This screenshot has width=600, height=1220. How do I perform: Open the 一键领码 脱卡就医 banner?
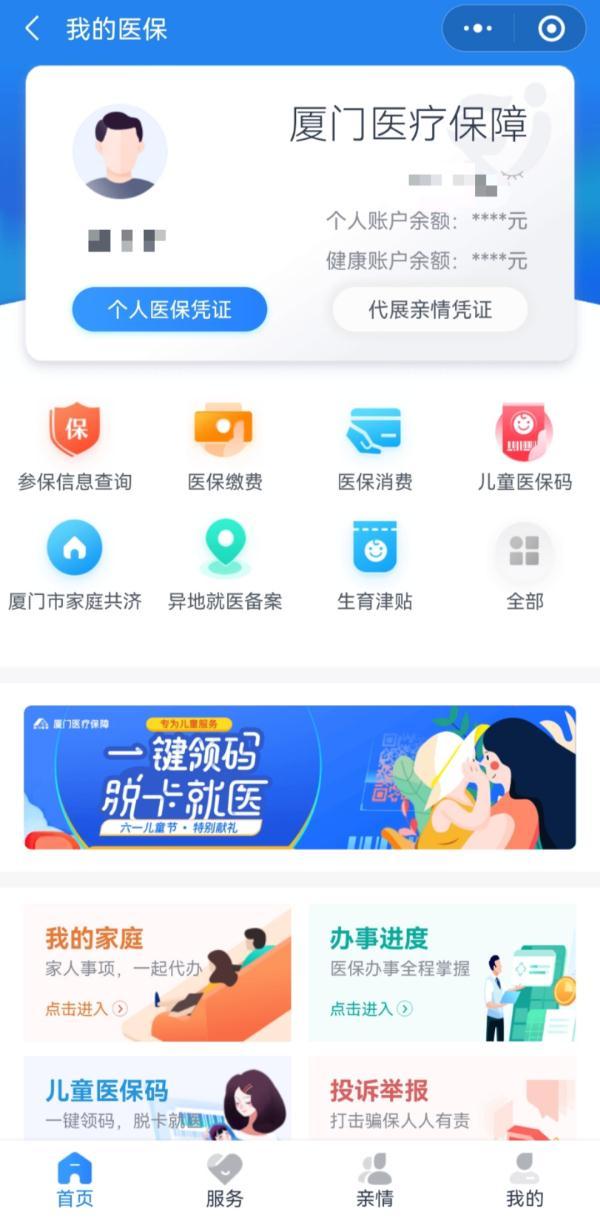300,777
